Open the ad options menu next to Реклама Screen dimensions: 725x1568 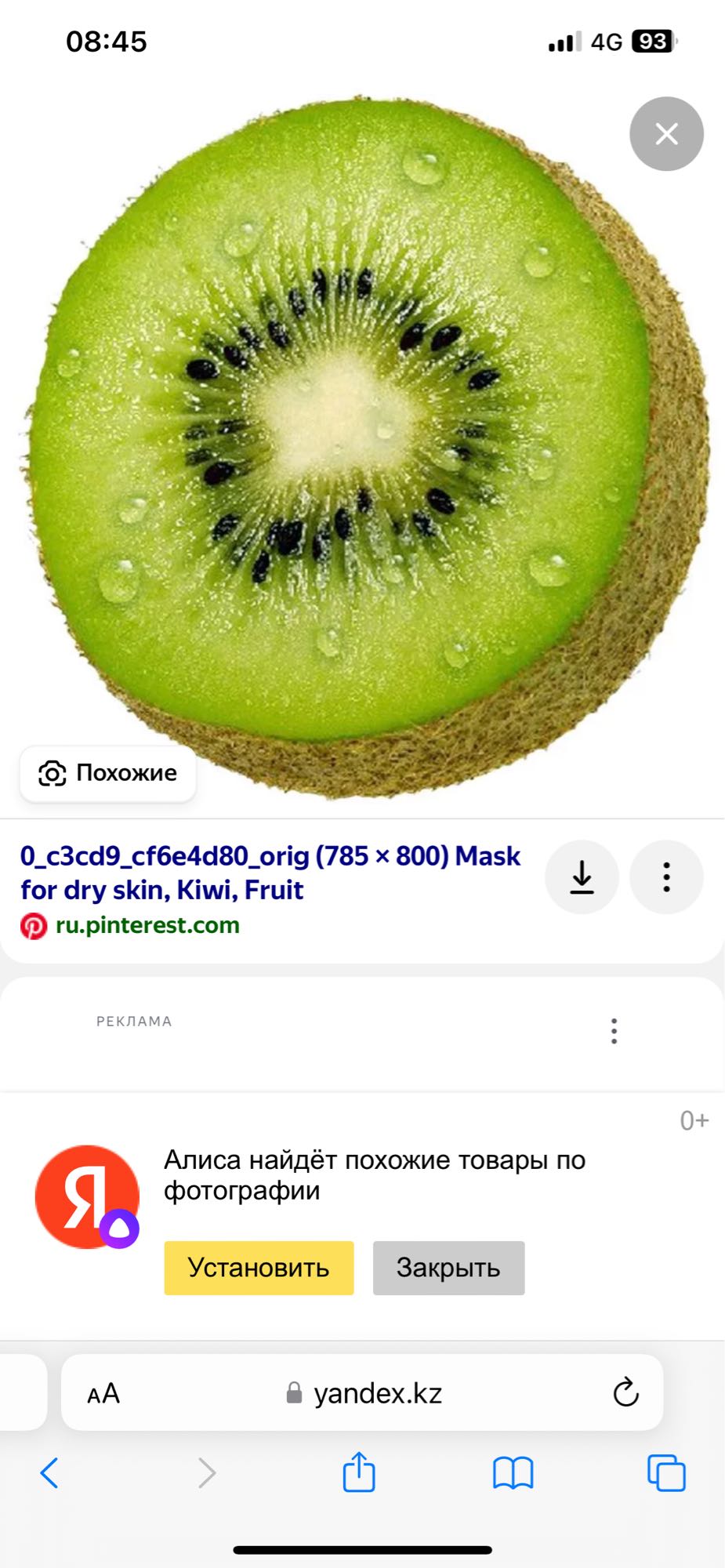click(614, 1031)
